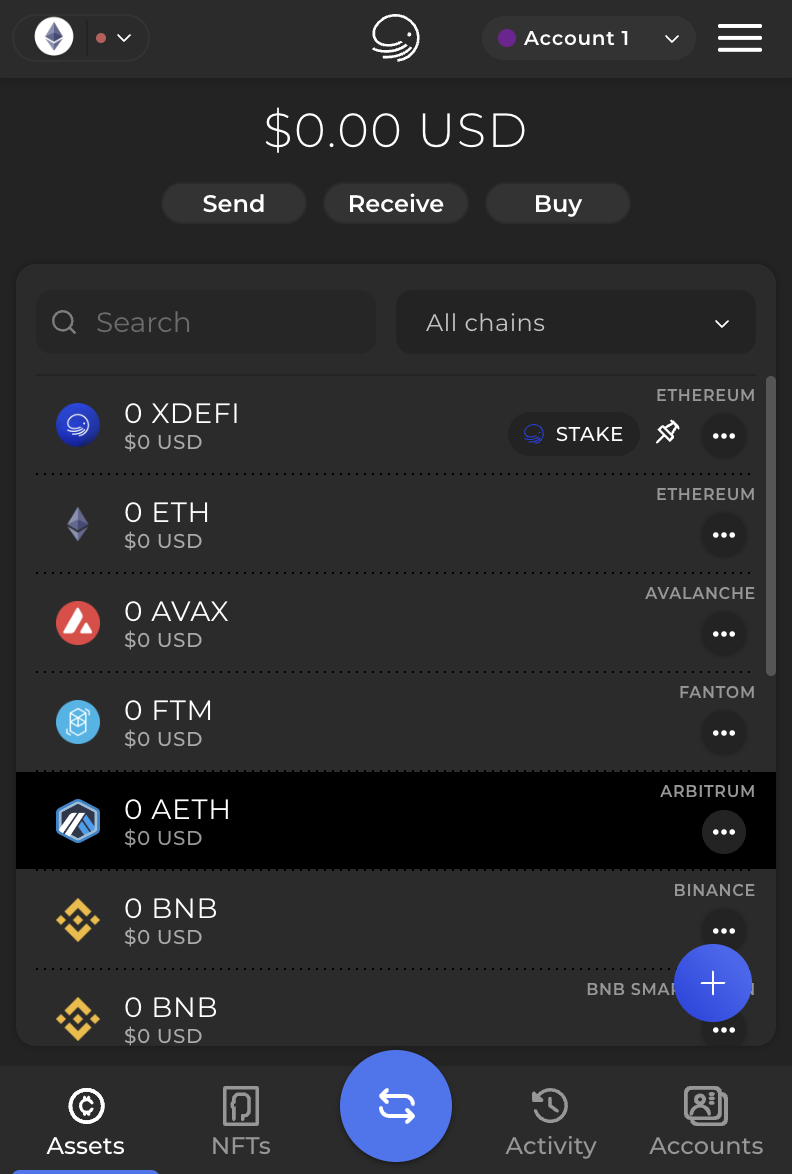Screen dimensions: 792x1174
Task: Open more options for FTM
Action: [724, 733]
